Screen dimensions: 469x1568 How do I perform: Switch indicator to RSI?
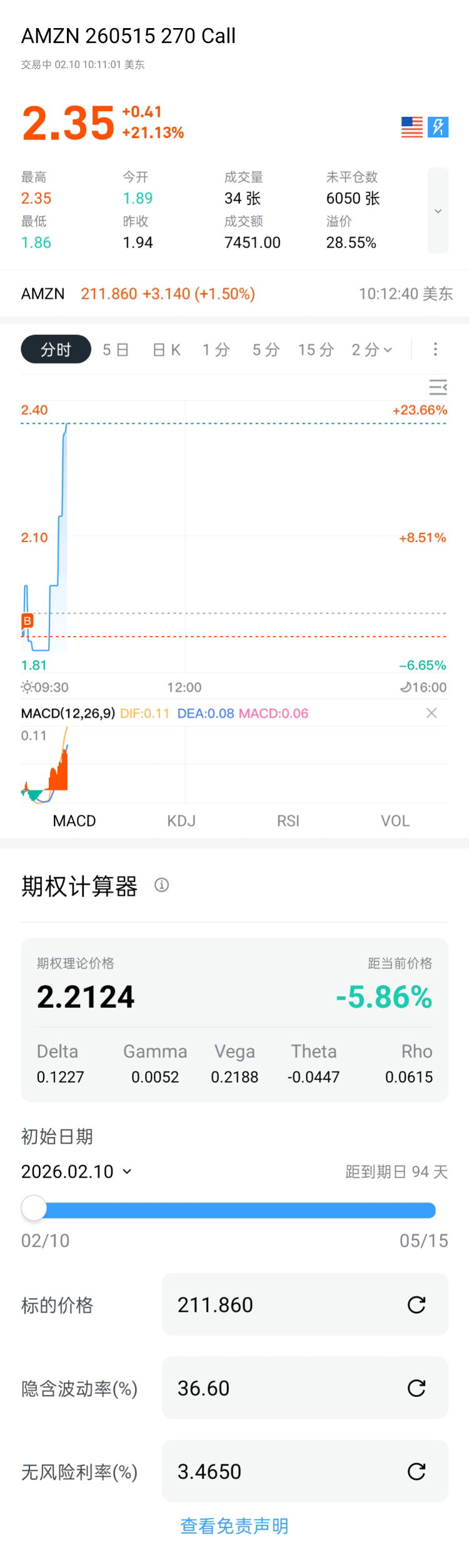tap(288, 821)
